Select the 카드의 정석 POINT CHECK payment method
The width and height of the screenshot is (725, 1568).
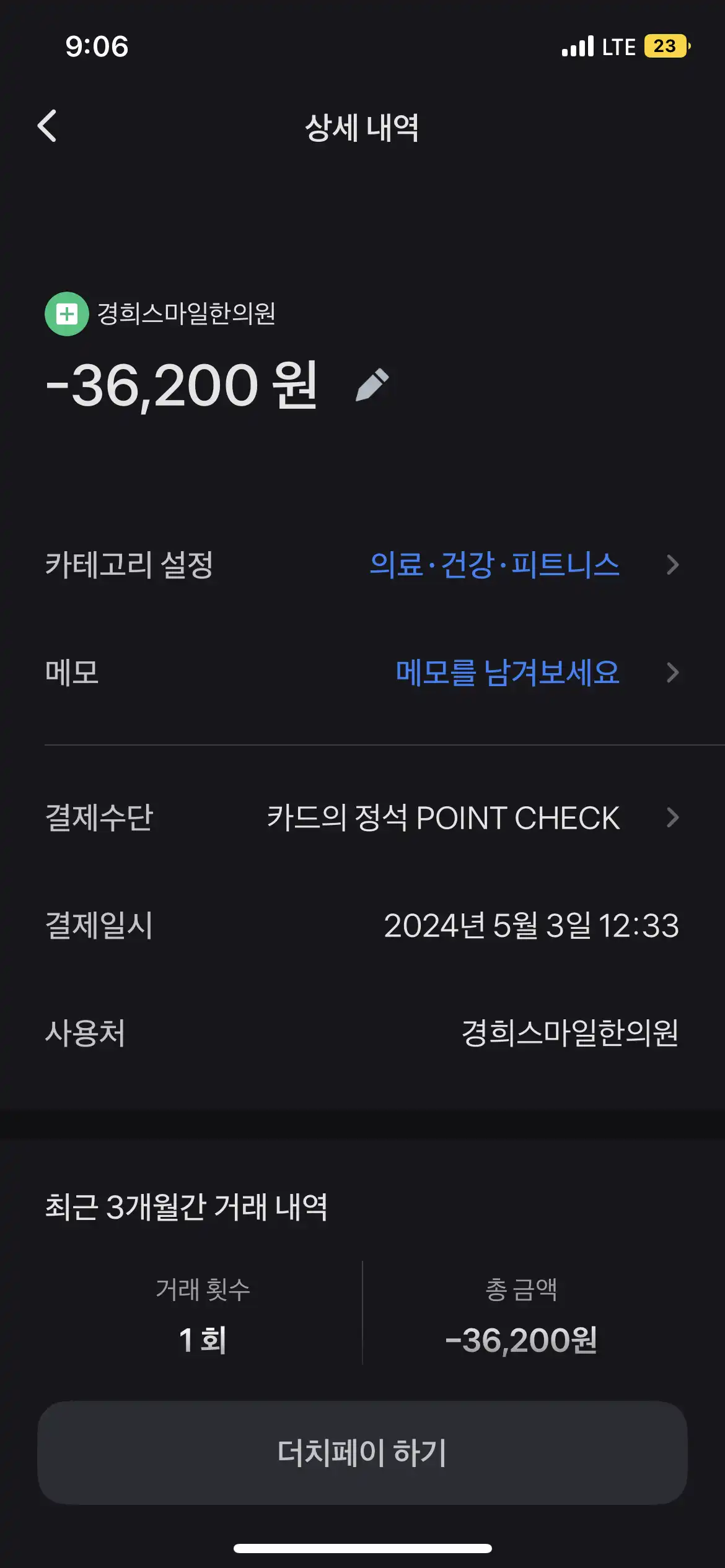[x=443, y=817]
